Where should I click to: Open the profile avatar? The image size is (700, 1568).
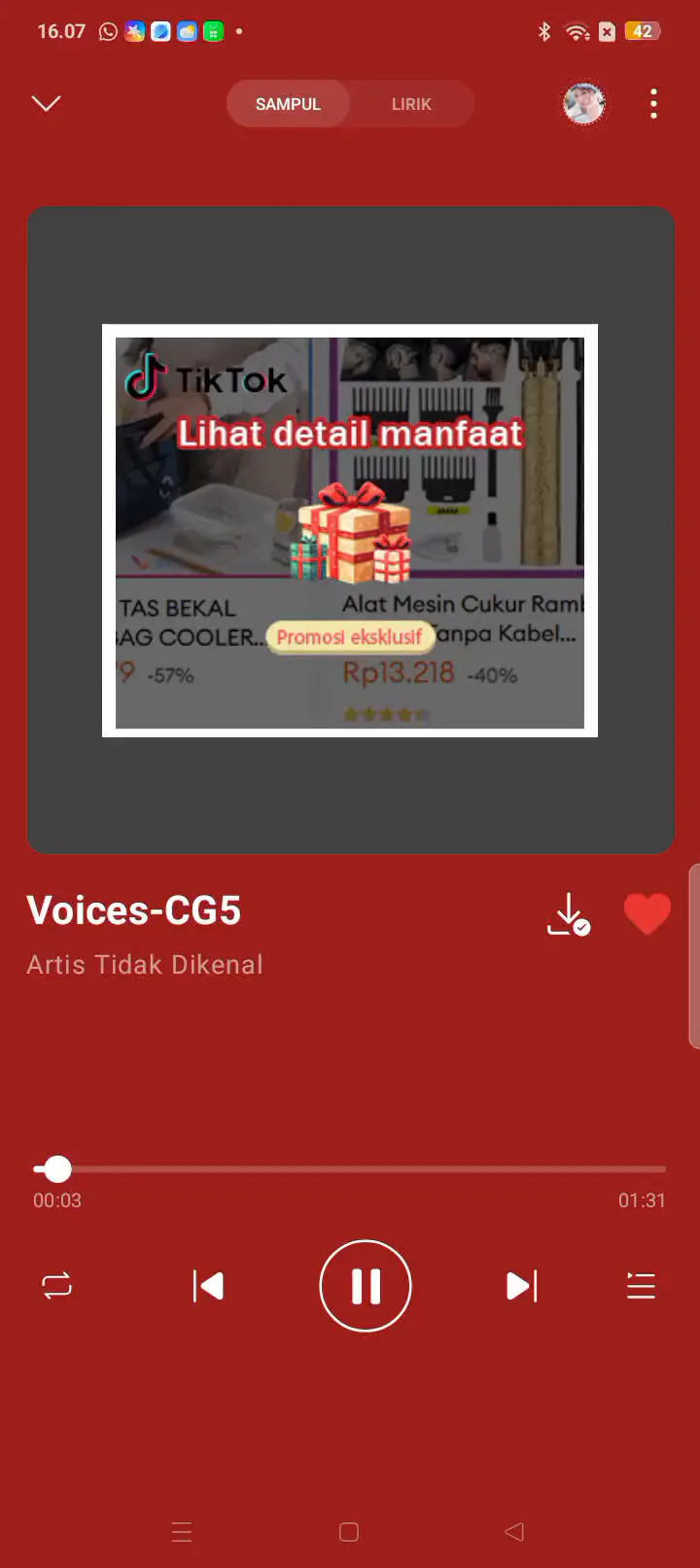(584, 103)
